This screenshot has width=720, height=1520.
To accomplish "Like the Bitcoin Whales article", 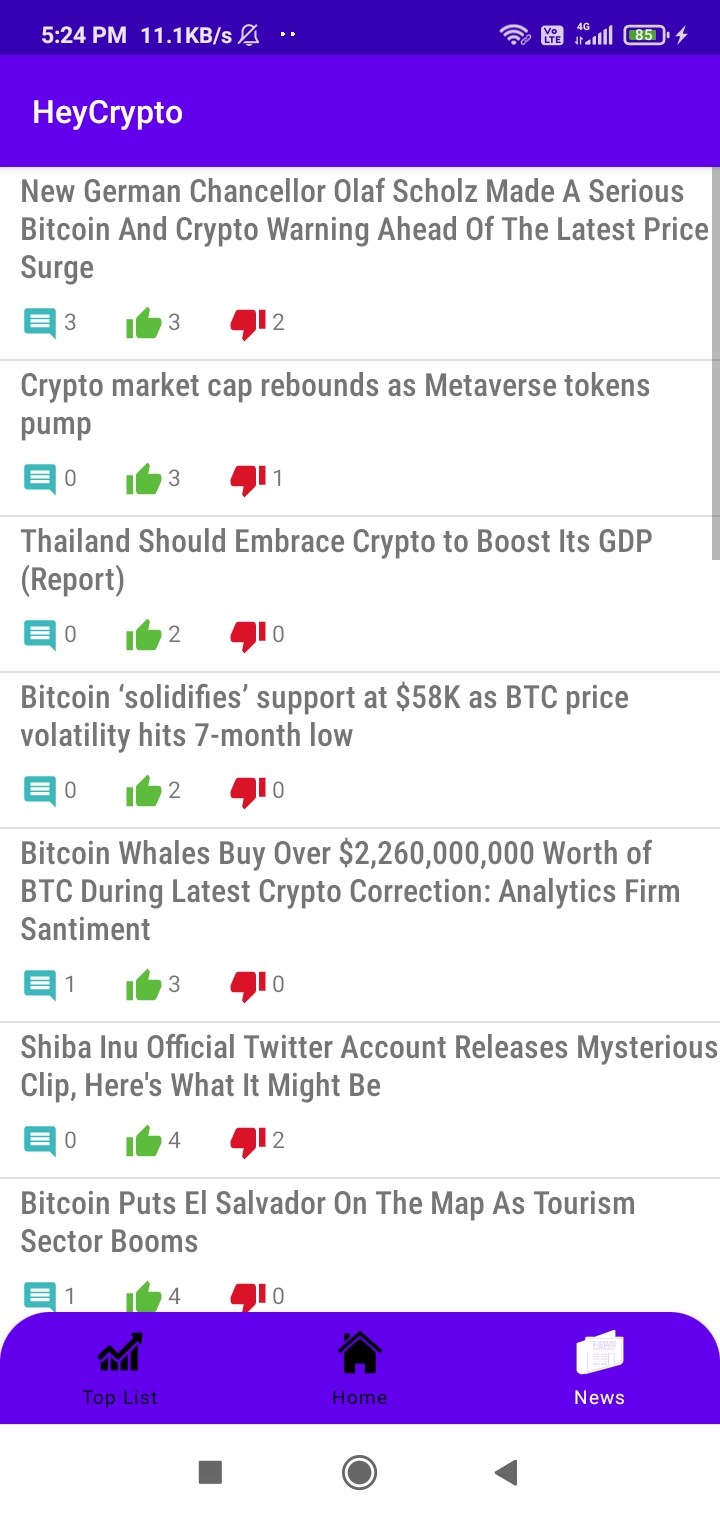I will pos(144,985).
